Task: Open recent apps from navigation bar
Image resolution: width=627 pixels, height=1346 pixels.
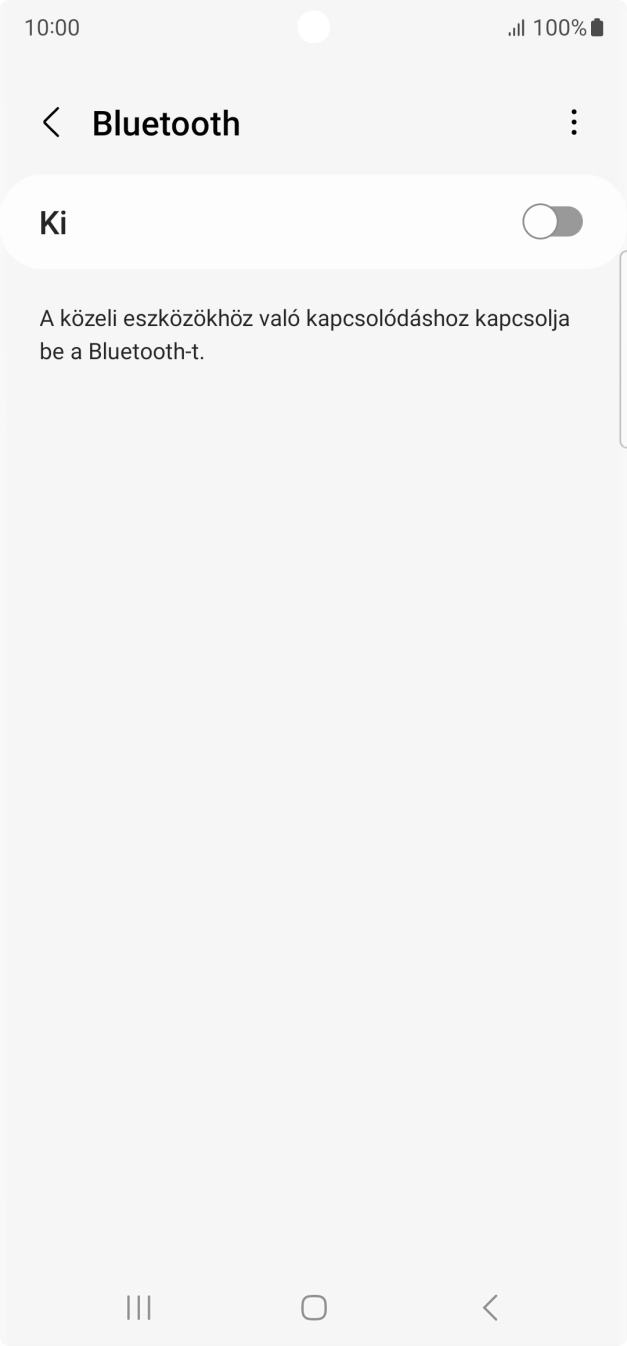Action: (139, 1307)
